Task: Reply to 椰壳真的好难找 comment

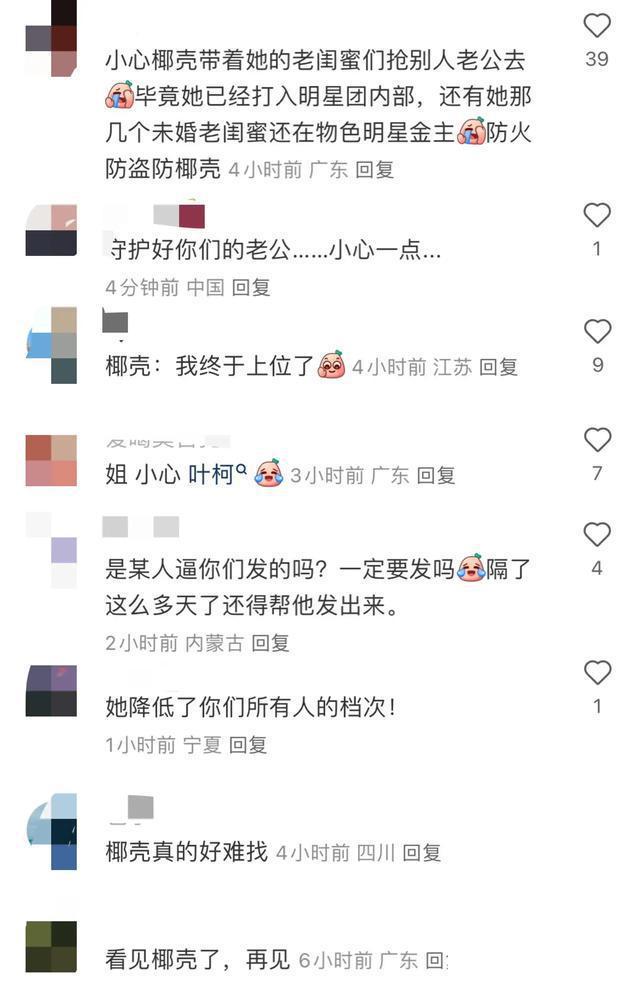Action: coord(421,853)
